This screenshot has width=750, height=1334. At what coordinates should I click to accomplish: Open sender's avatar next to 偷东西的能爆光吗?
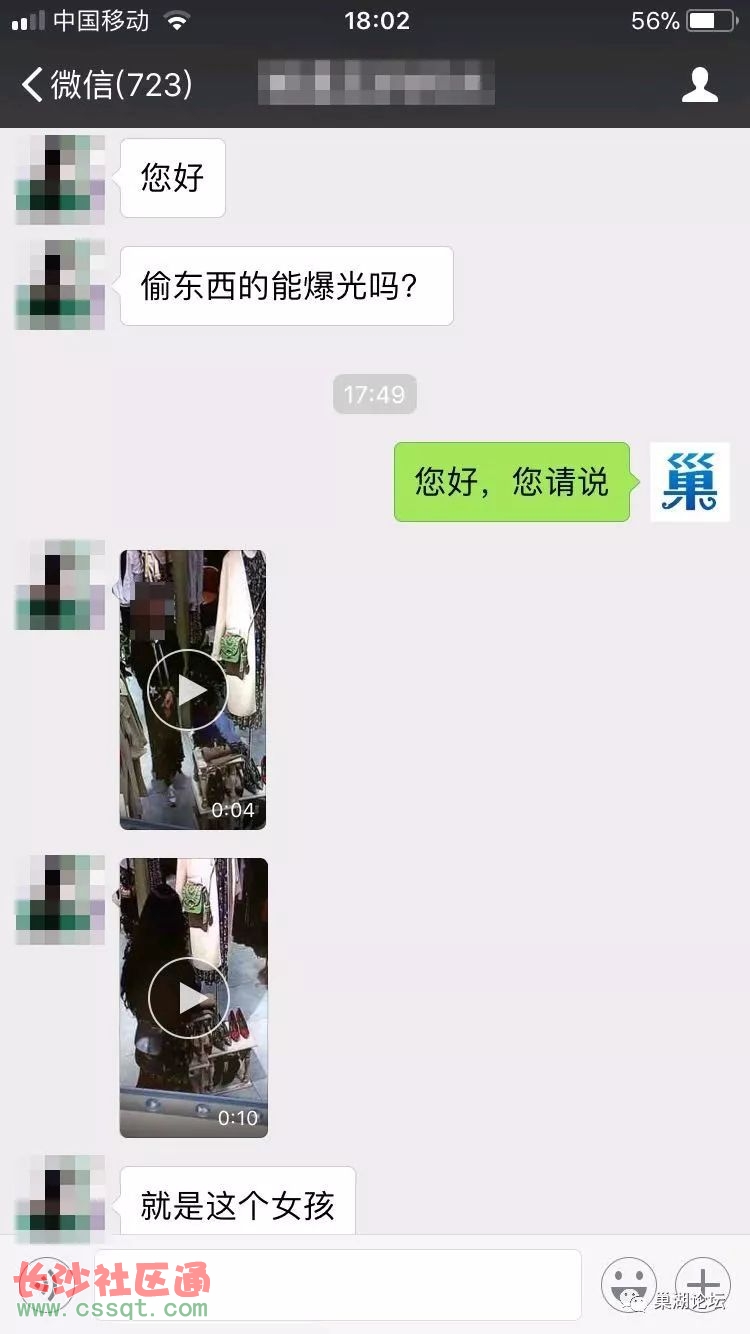[60, 285]
